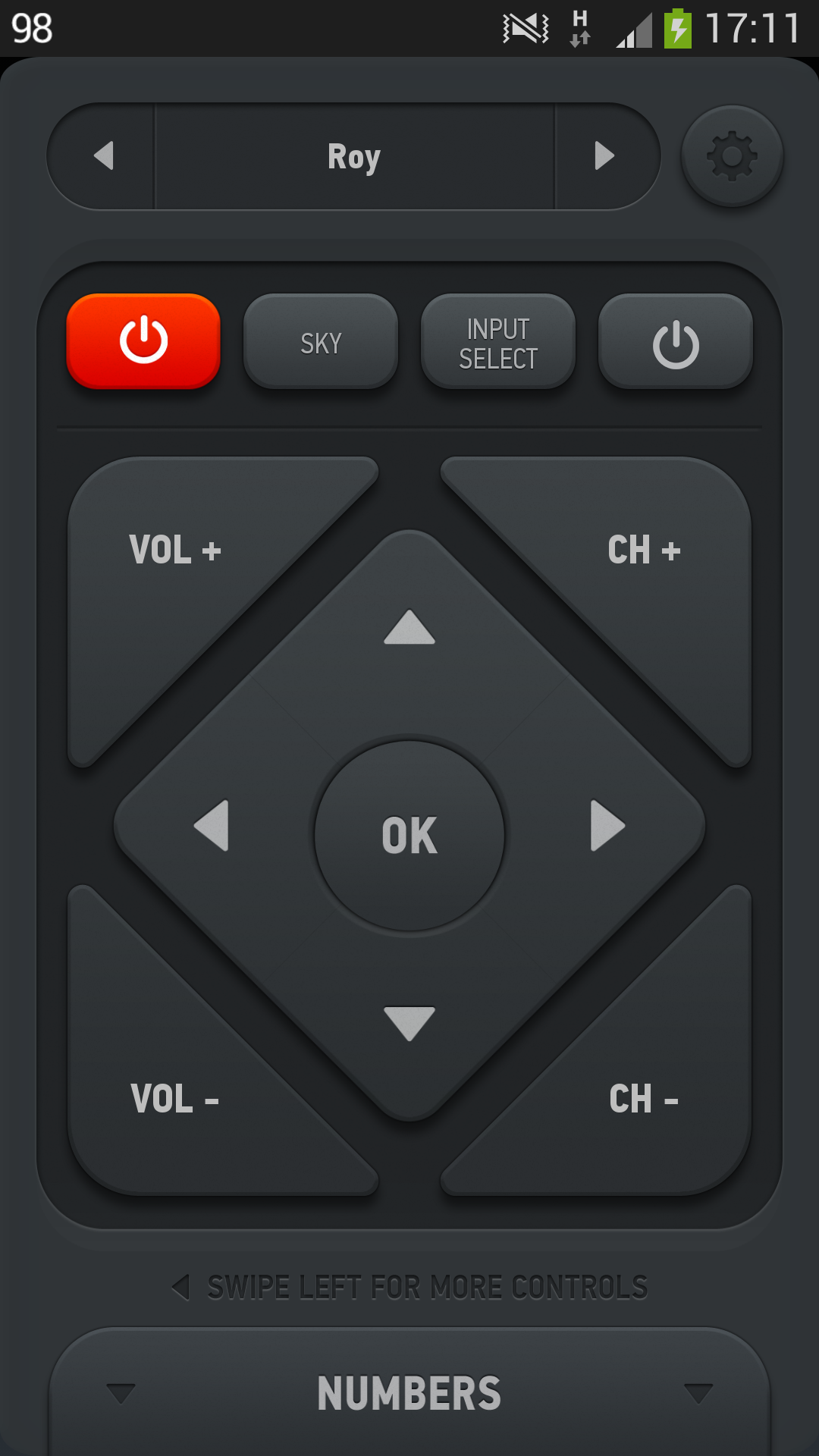
Task: Go to next channel with CH +
Action: tap(645, 561)
